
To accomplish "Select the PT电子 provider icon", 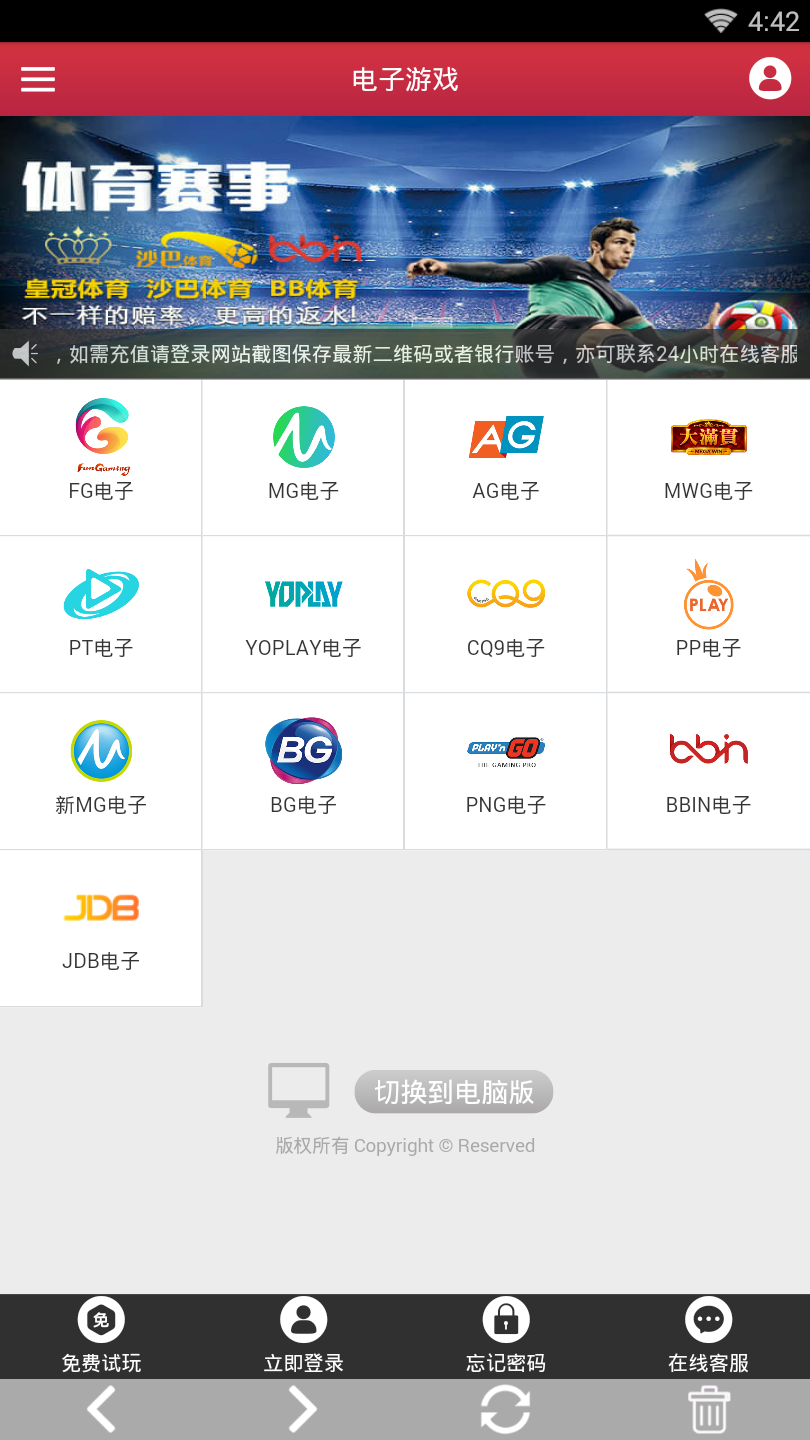I will pos(101,614).
